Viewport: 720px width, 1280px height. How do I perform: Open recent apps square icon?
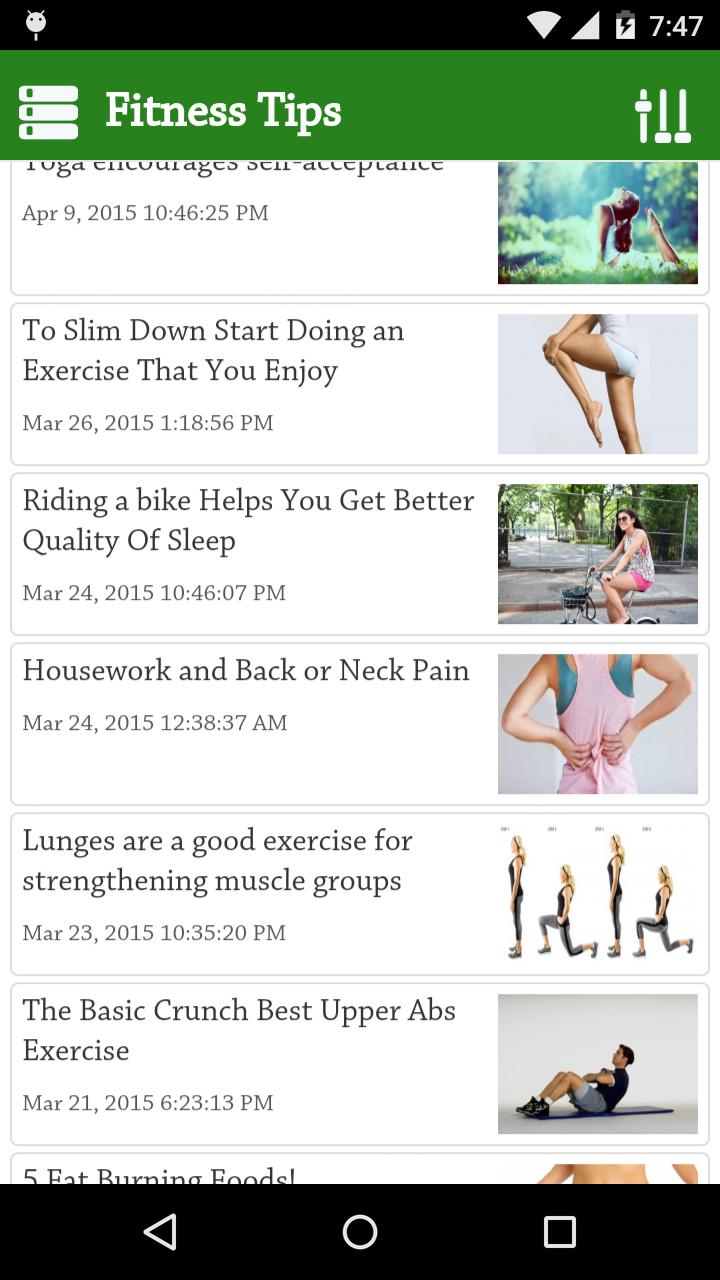(560, 1232)
